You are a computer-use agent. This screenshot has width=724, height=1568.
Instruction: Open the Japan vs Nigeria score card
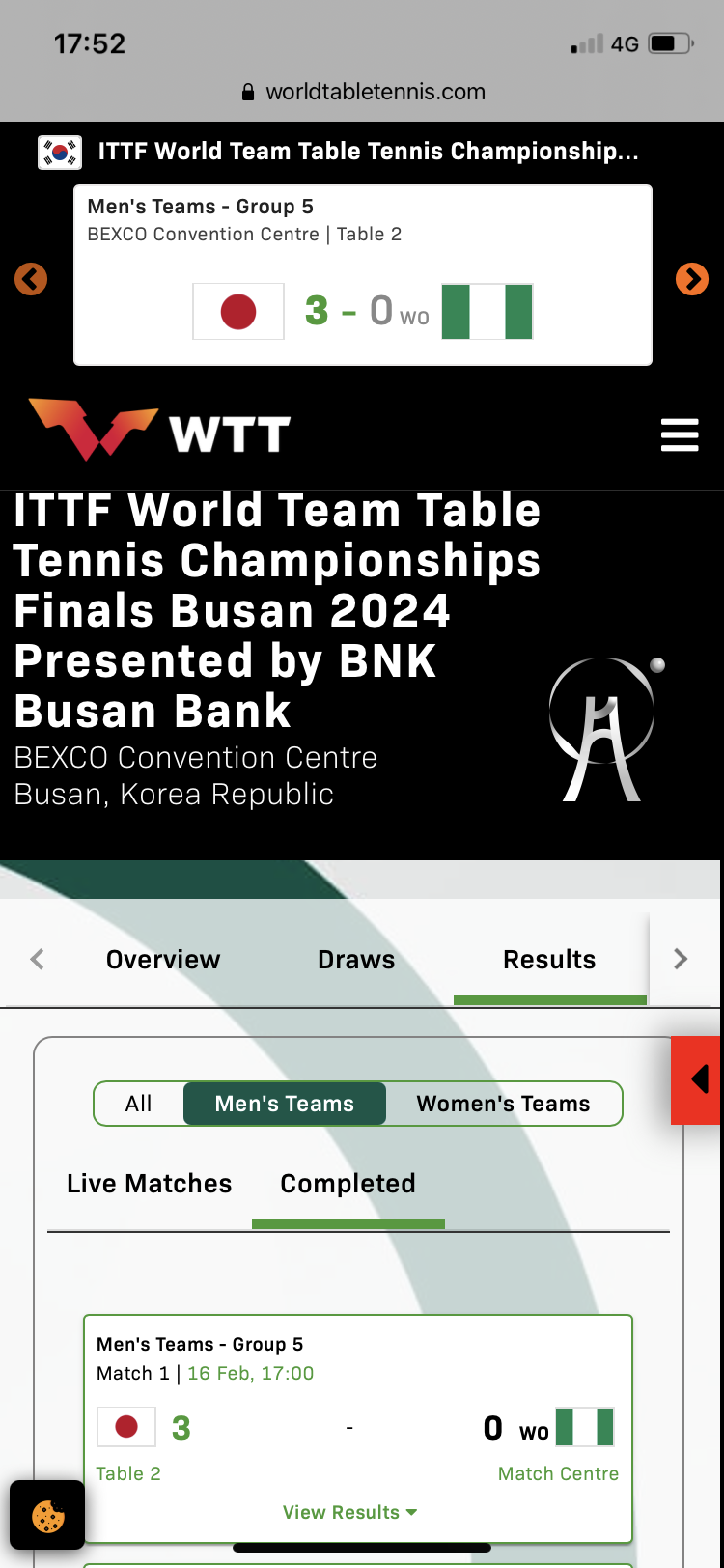coord(363,276)
